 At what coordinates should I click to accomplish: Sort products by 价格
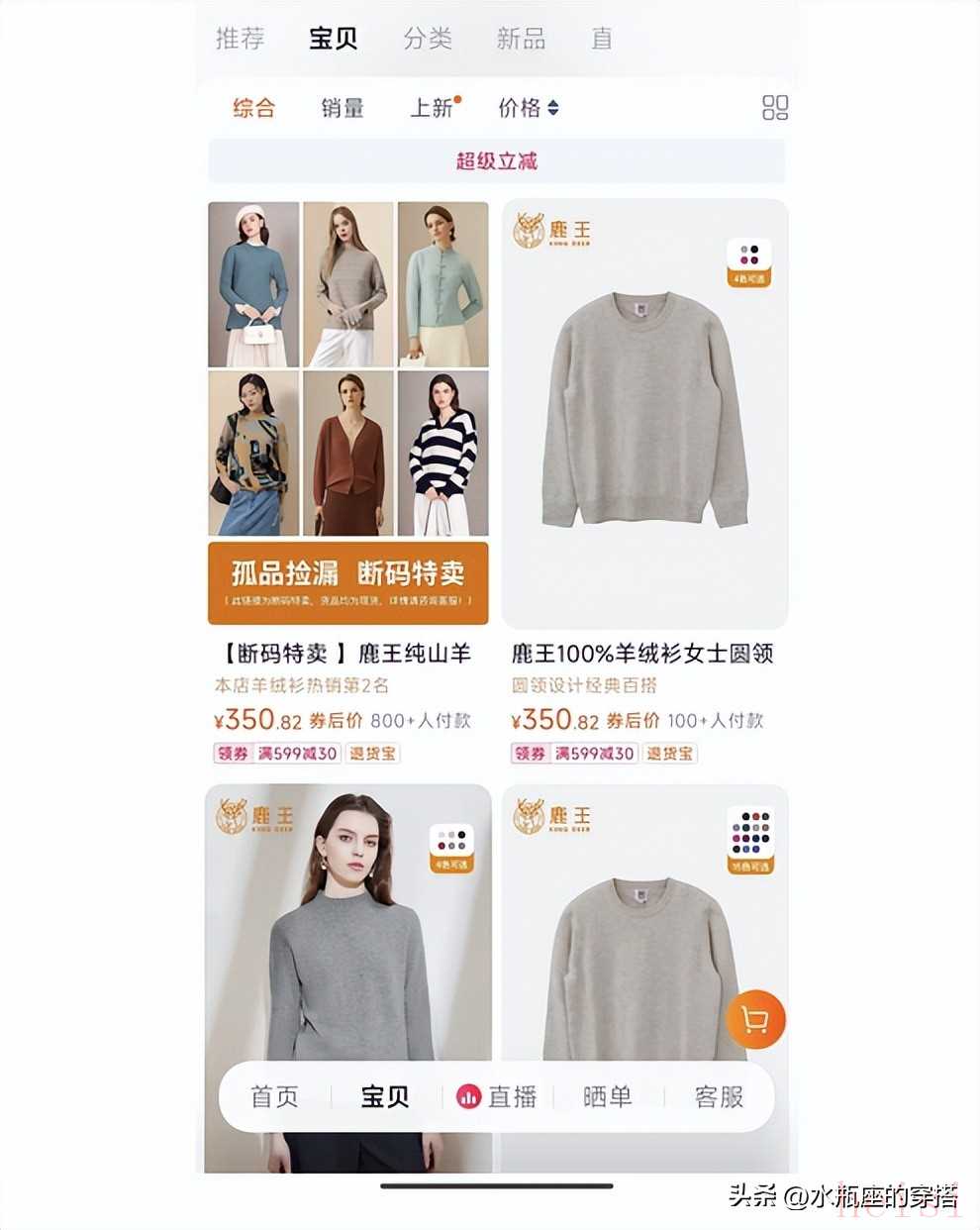click(x=528, y=108)
